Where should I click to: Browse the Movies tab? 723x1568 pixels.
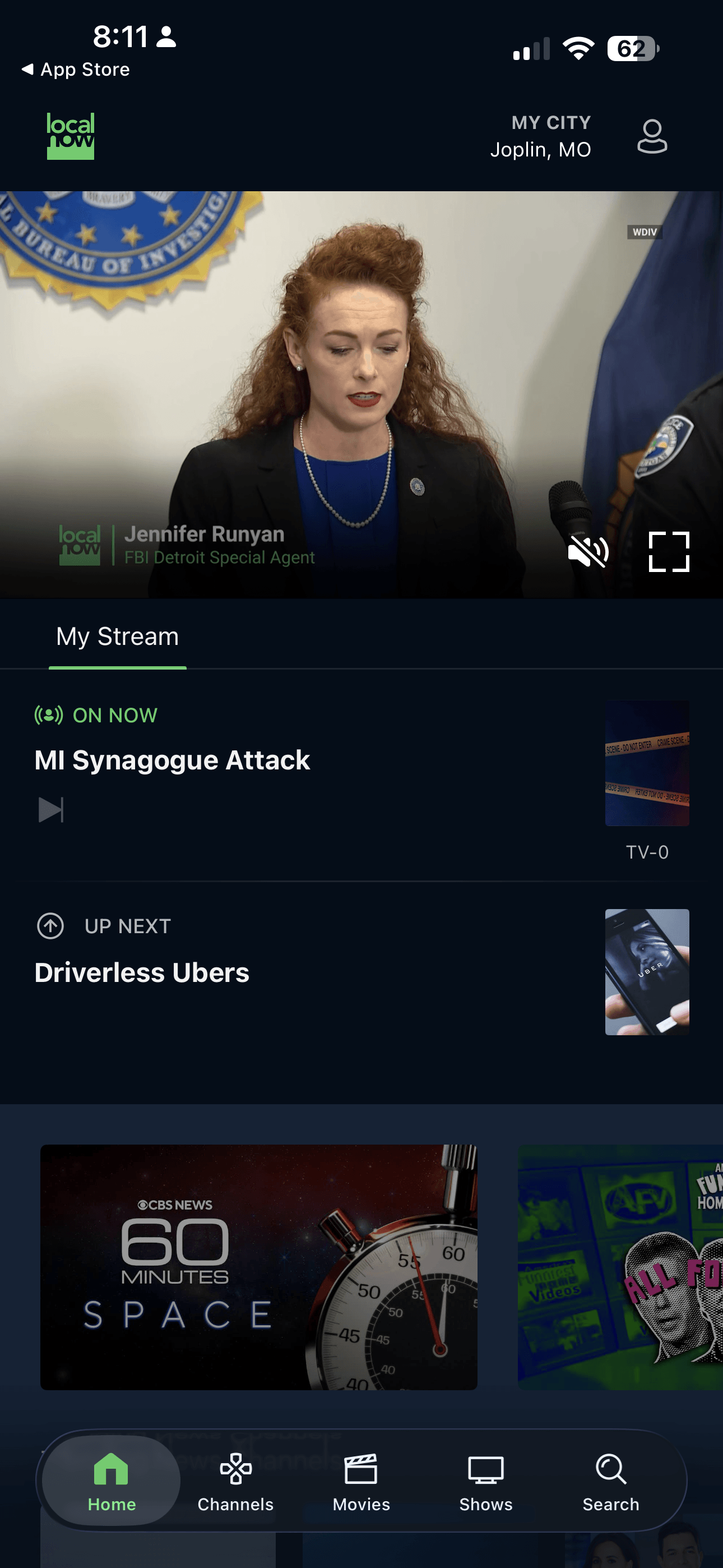click(361, 1481)
